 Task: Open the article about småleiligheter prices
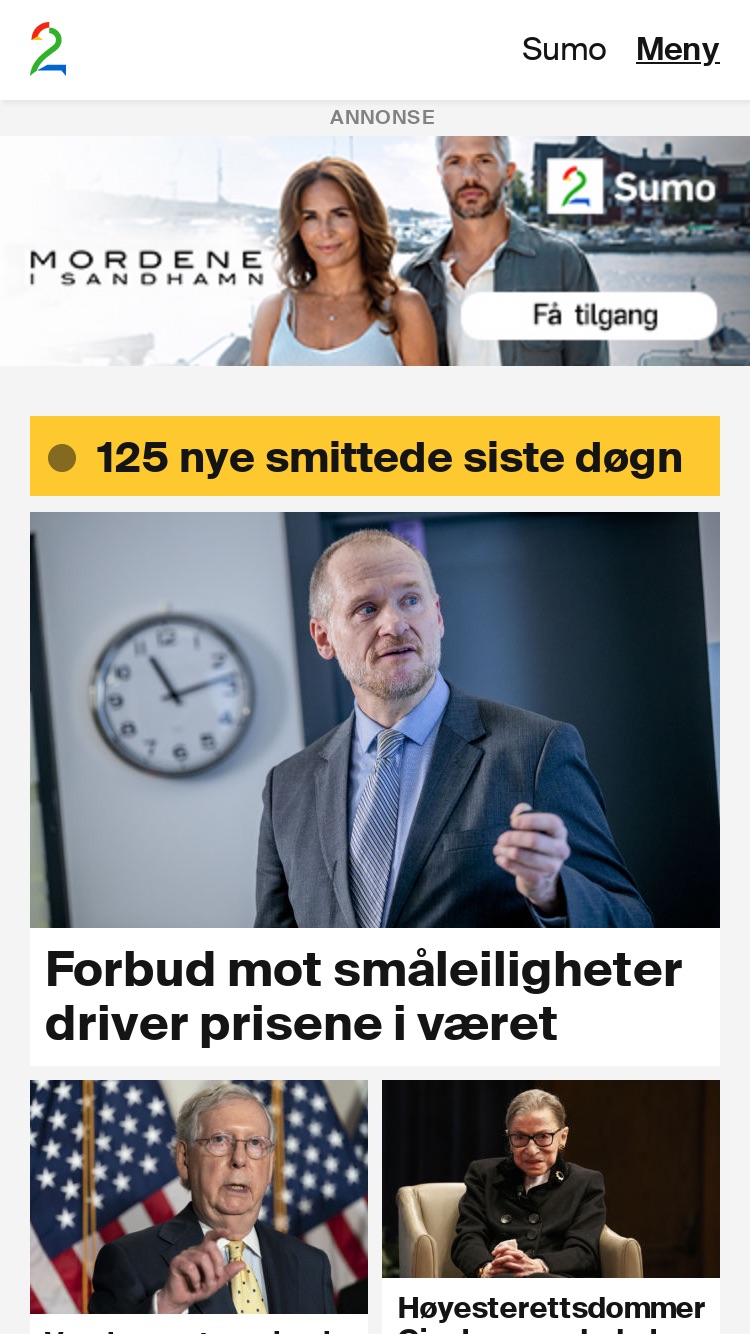375,789
